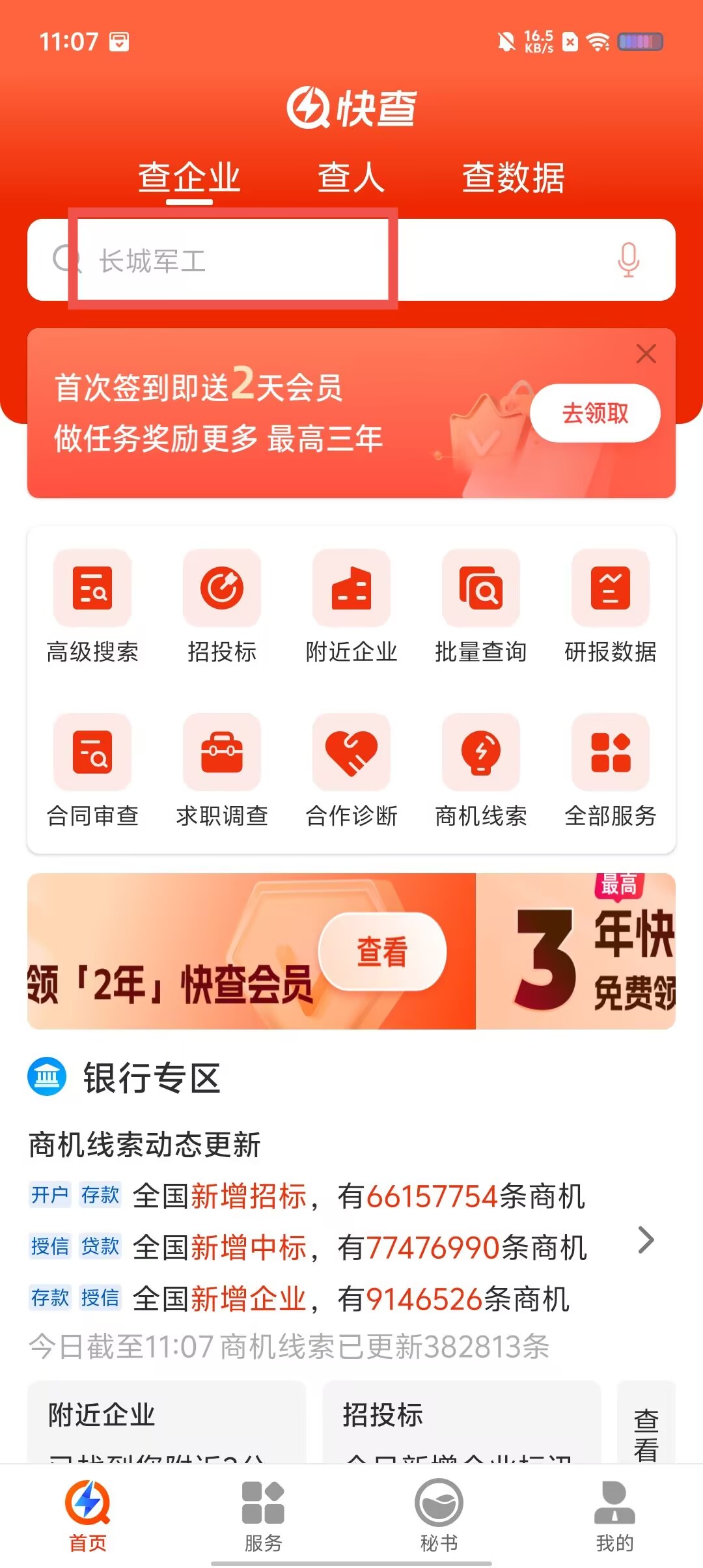Screen dimensions: 703x1568
Task: Switch to the 查数据 tab
Action: coord(513,178)
